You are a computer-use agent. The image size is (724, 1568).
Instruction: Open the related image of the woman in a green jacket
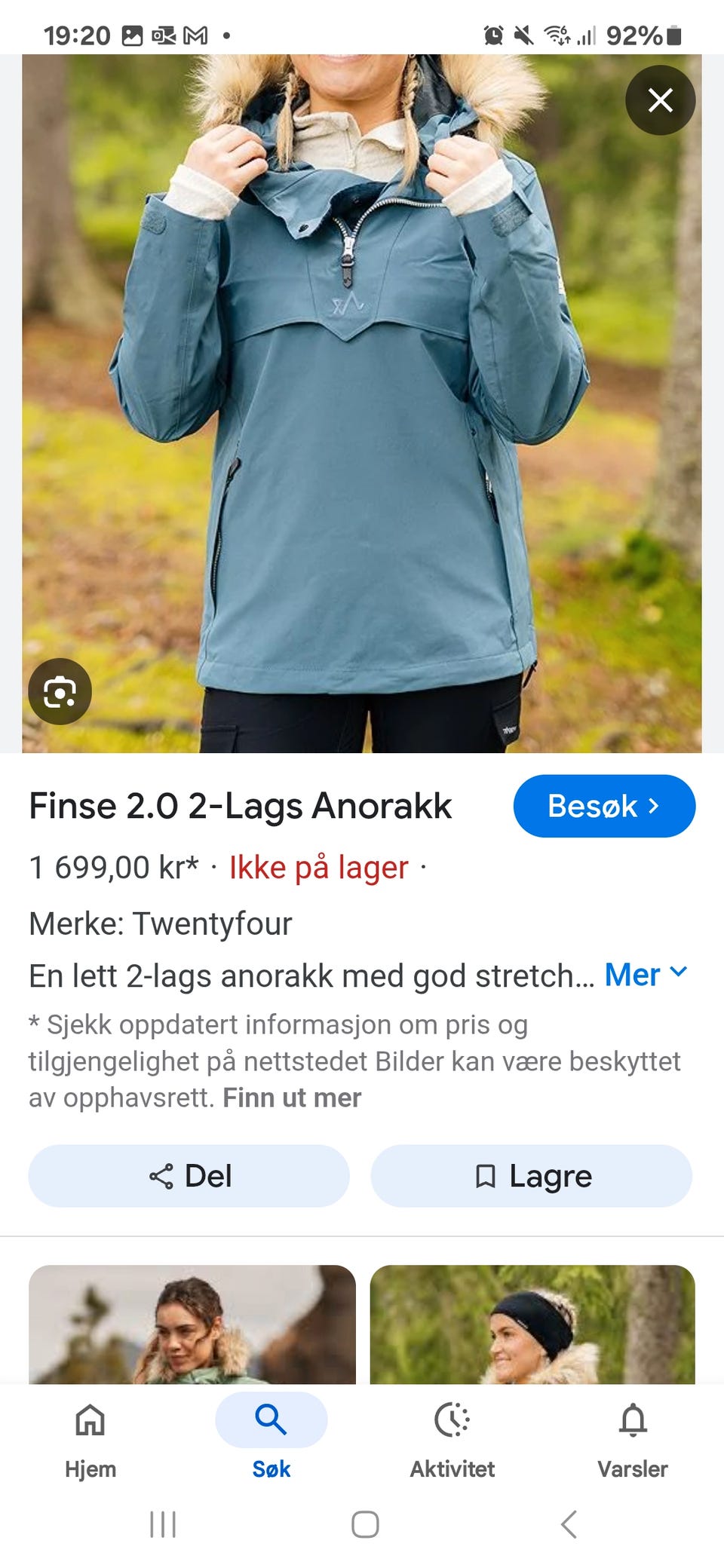[192, 1325]
